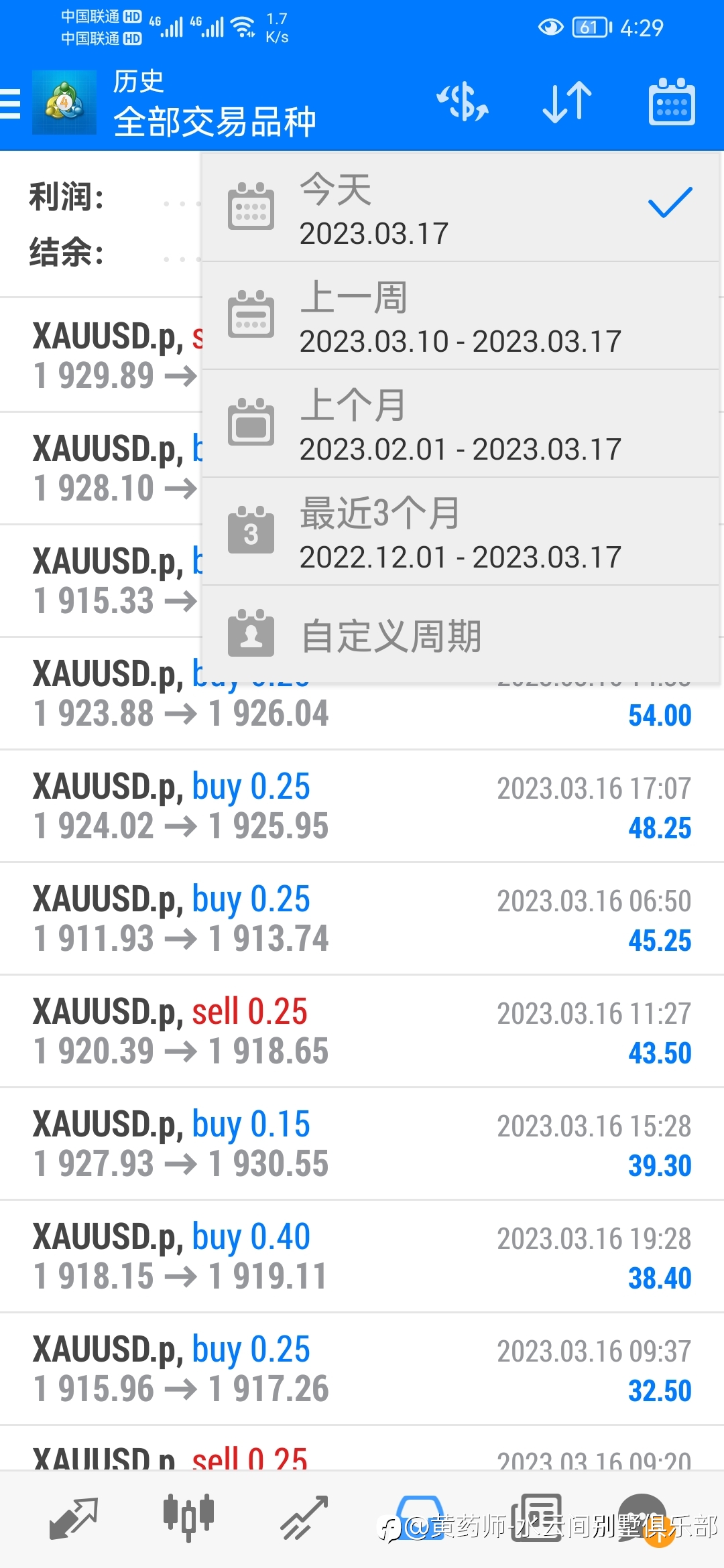724x1568 pixels.
Task: Select 最近3个月 date range
Action: [x=460, y=532]
